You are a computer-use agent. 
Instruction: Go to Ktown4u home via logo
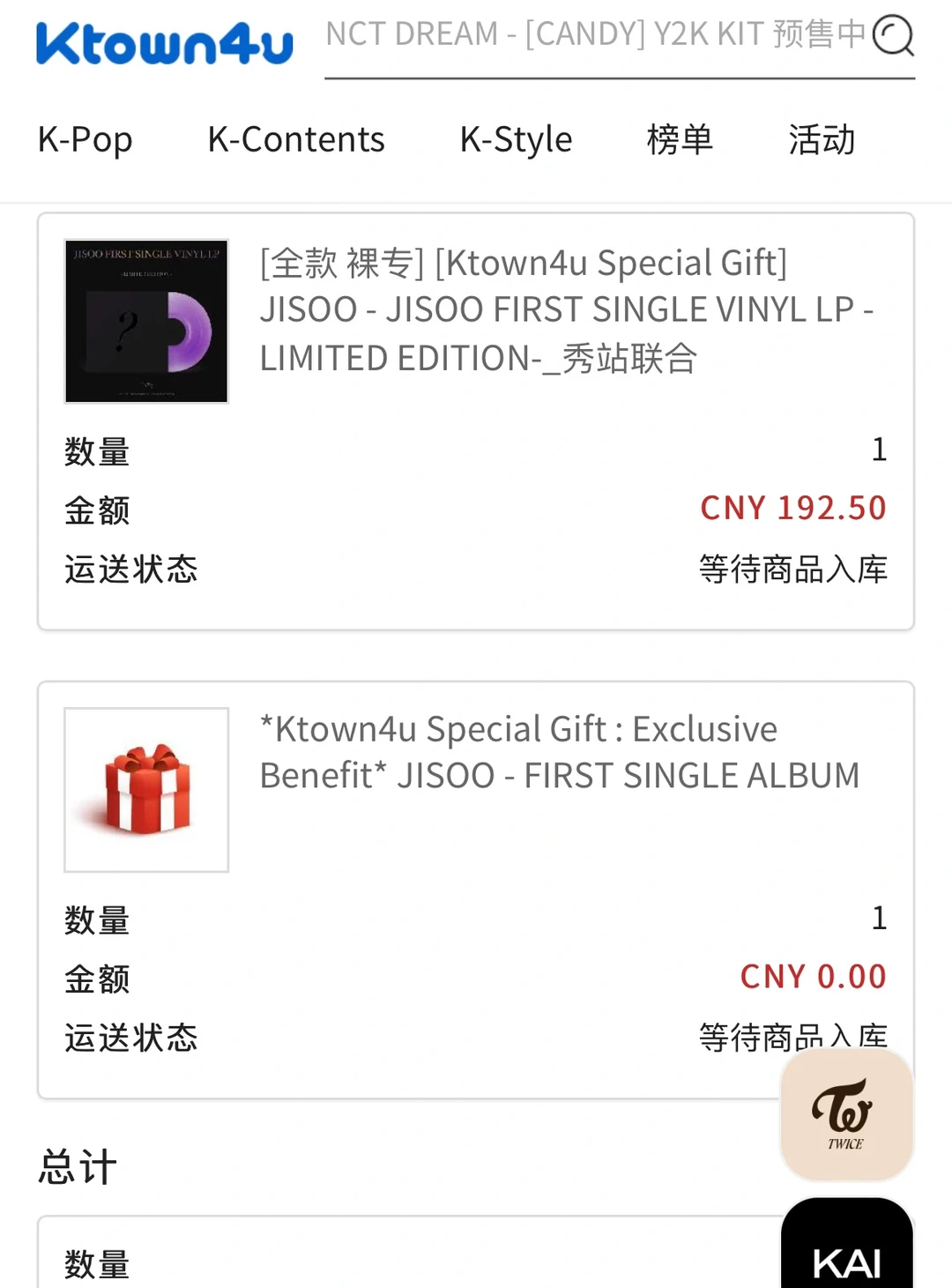tap(164, 43)
